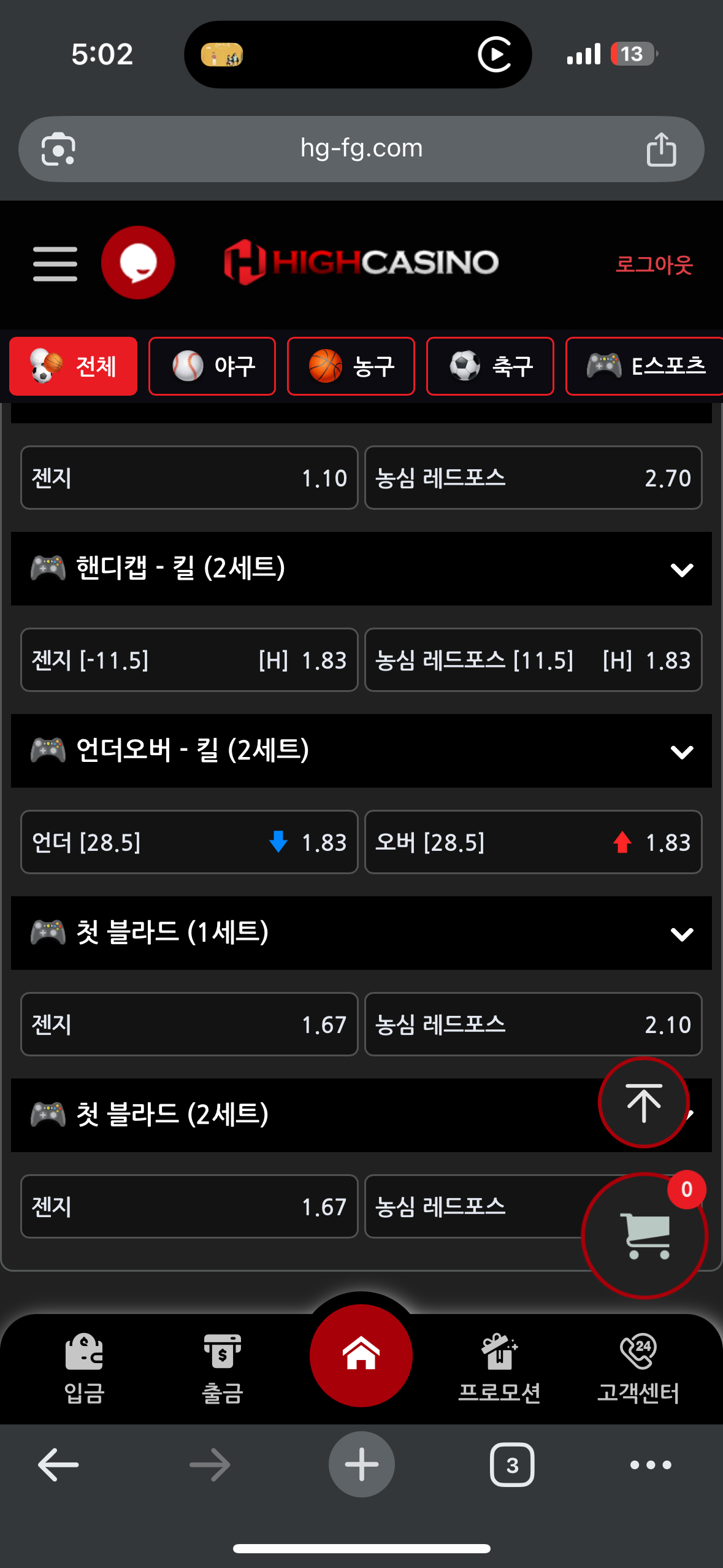Switch to the E스포츠 tab
723x1568 pixels.
coord(645,366)
